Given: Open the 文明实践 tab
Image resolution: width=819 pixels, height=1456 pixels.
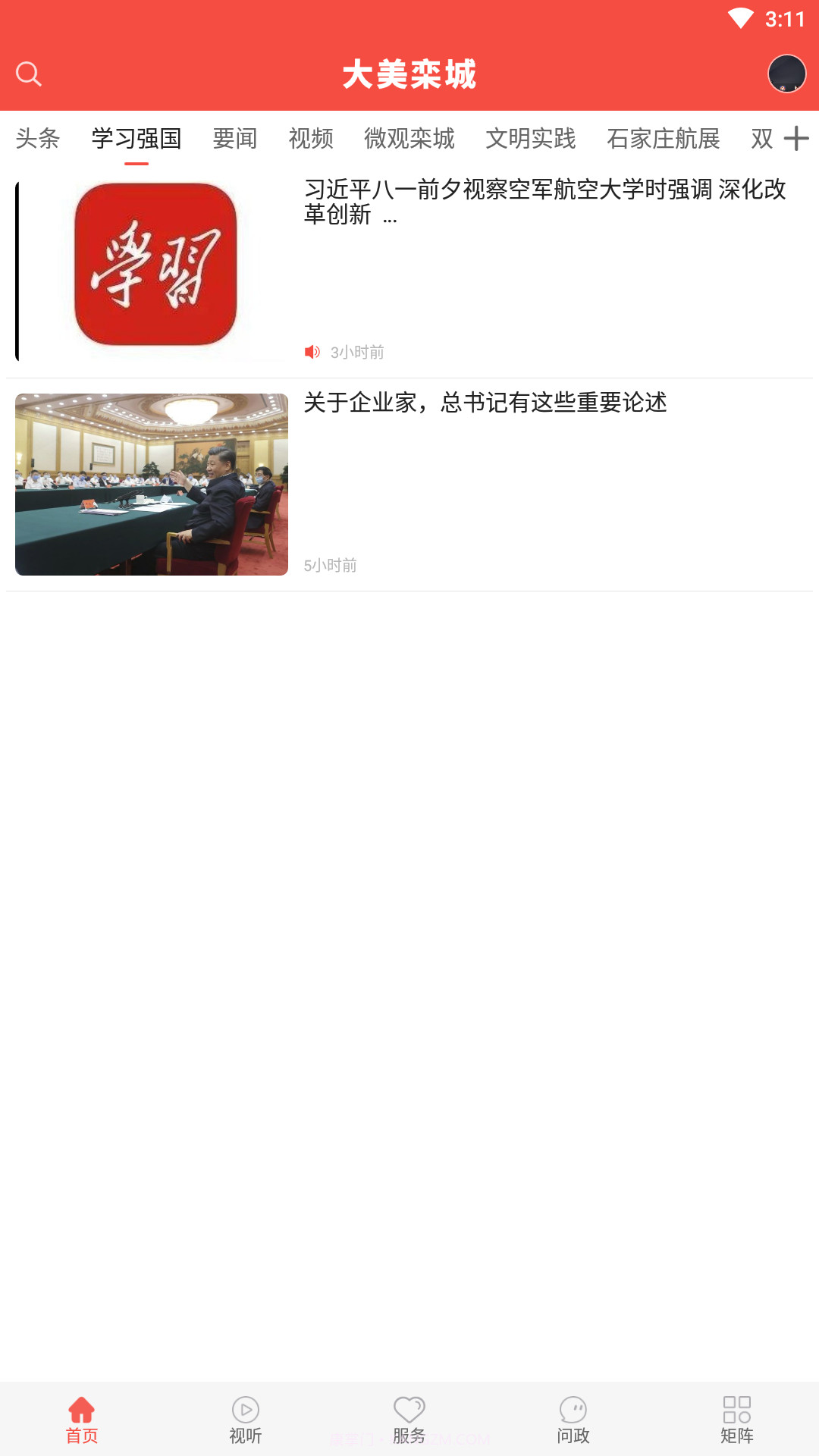Looking at the screenshot, I should point(531,140).
